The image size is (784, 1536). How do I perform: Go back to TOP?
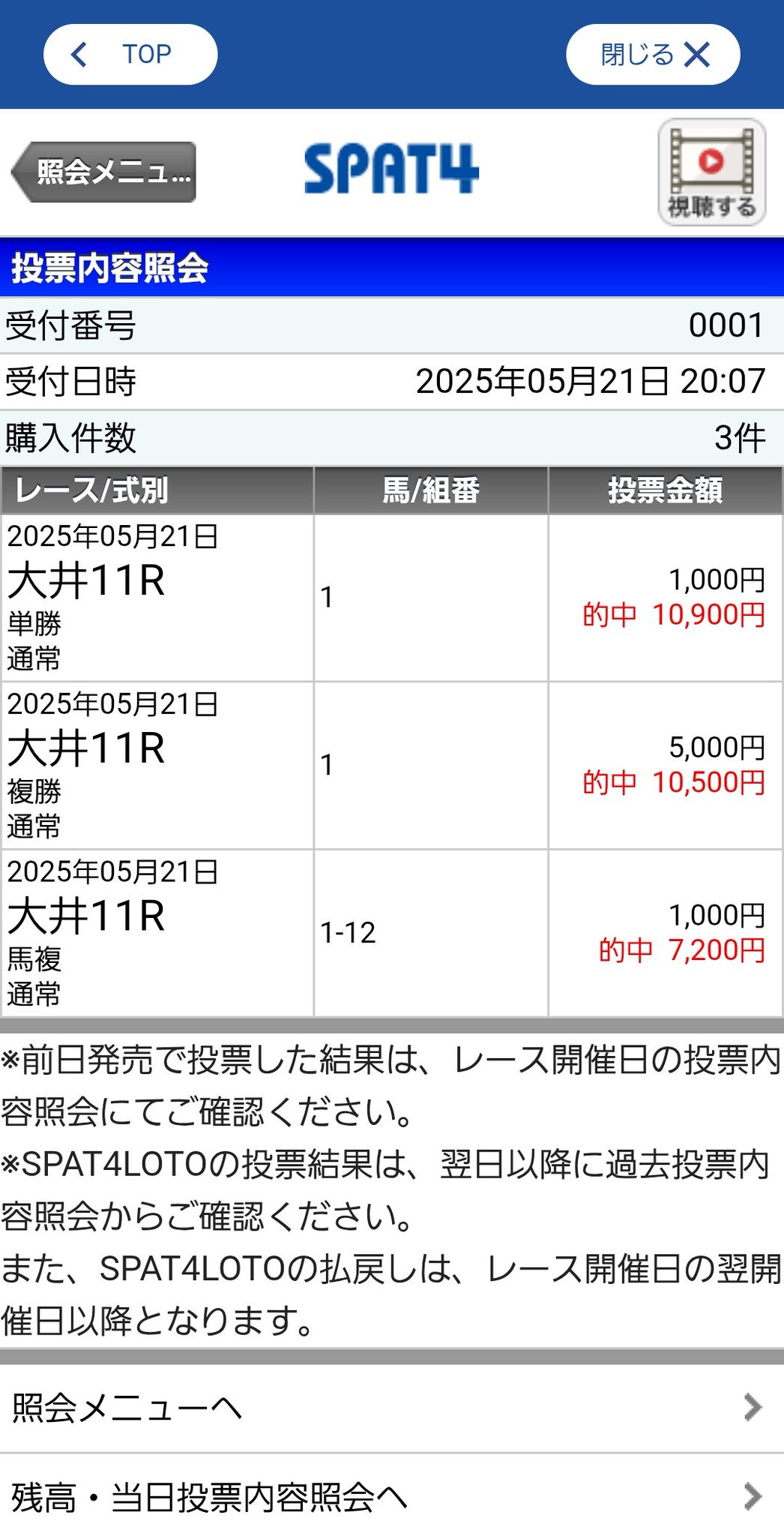(x=130, y=54)
